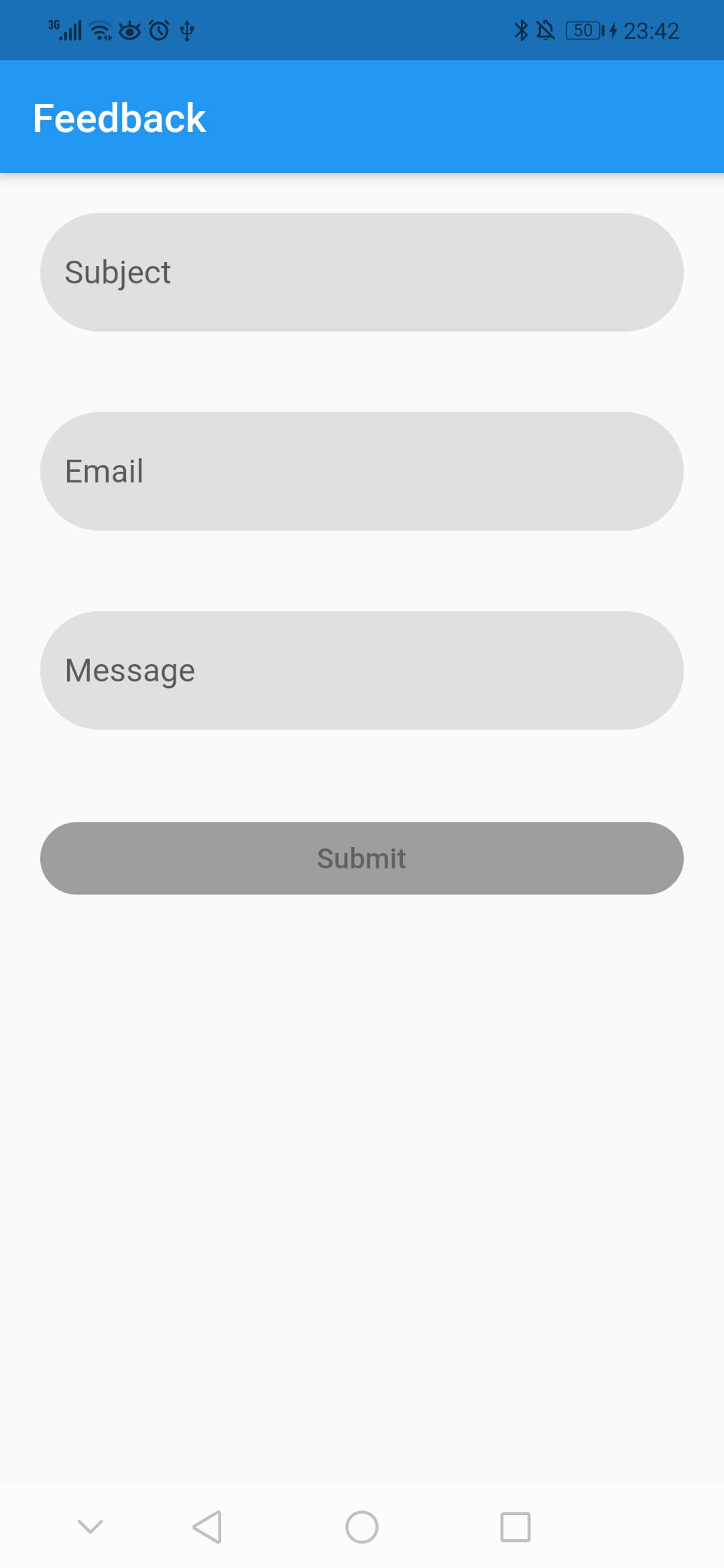
Task: Focus the Email input field
Action: point(362,471)
